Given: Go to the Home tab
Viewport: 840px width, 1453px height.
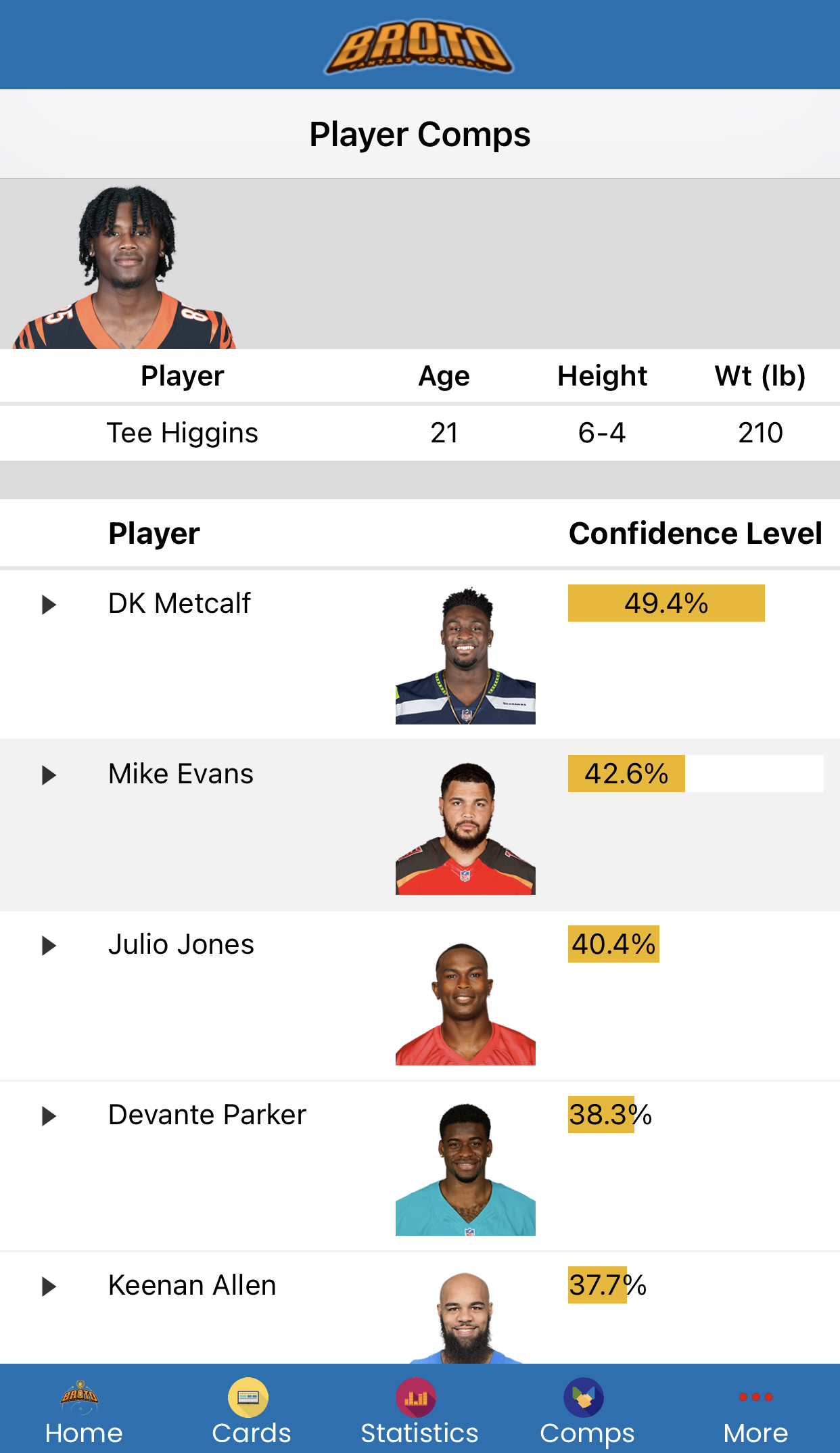Looking at the screenshot, I should [83, 1411].
